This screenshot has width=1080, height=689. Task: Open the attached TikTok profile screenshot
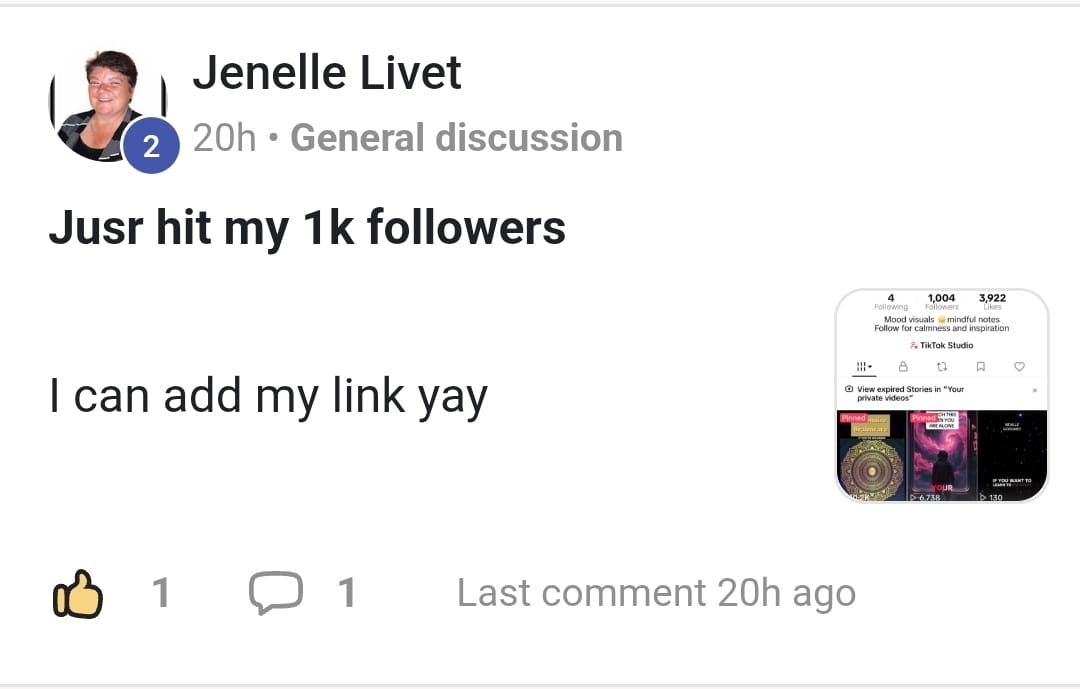(x=941, y=395)
